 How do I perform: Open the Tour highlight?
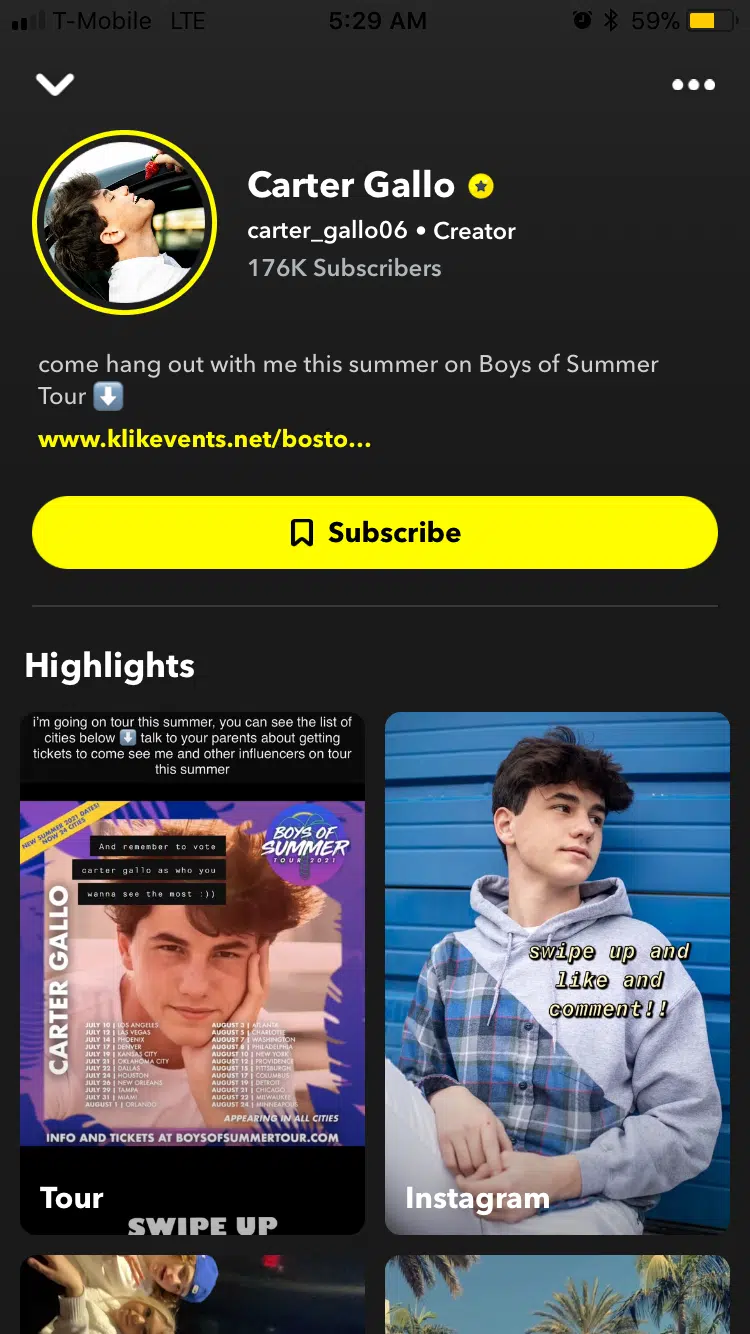point(192,974)
